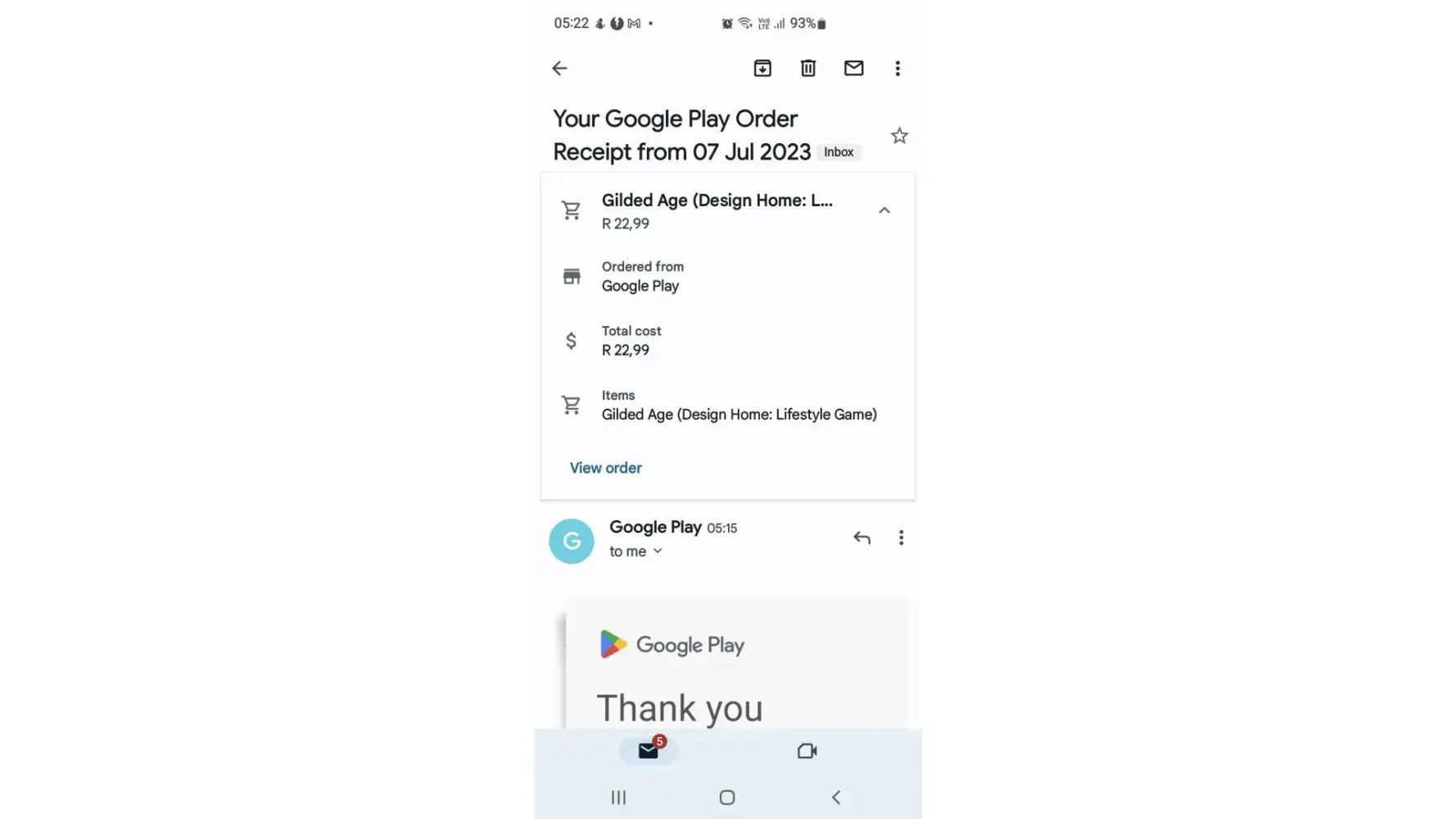Open the Google Play sender avatar
1456x819 pixels.
coord(571,541)
